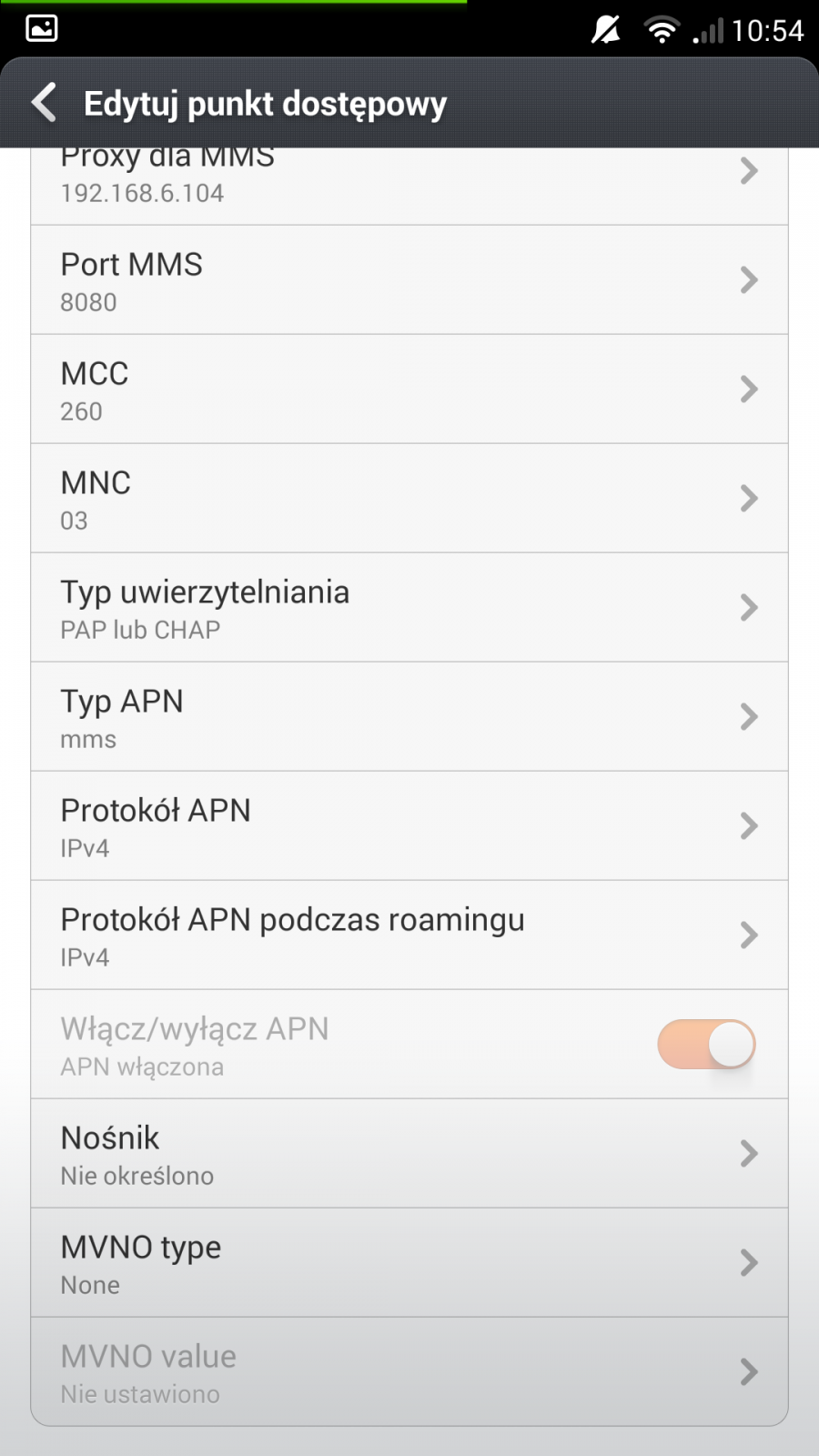
Task: Open Typ APN row
Action: 409,717
